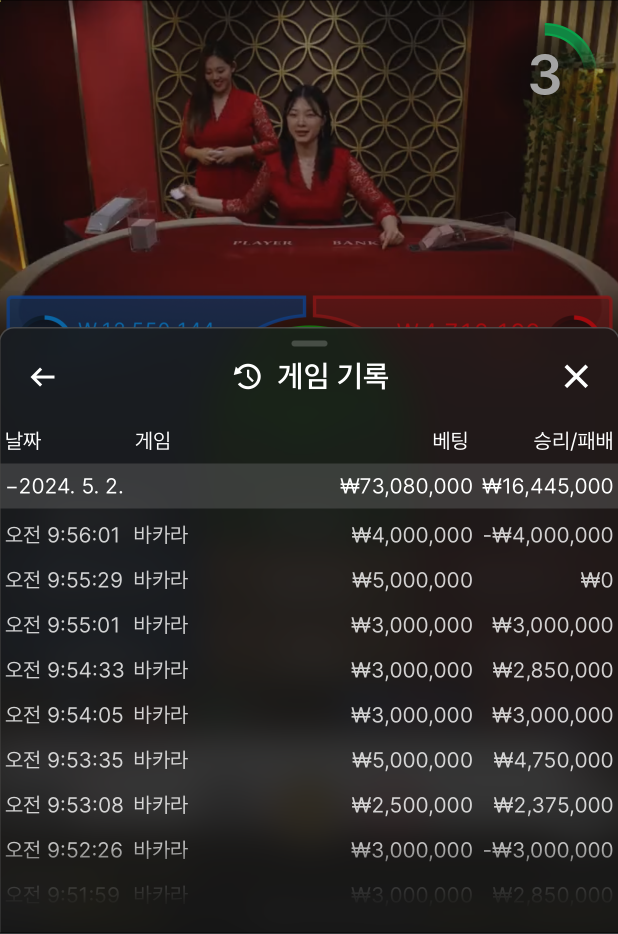Select the 9:52:26 baccarat entry

308,850
